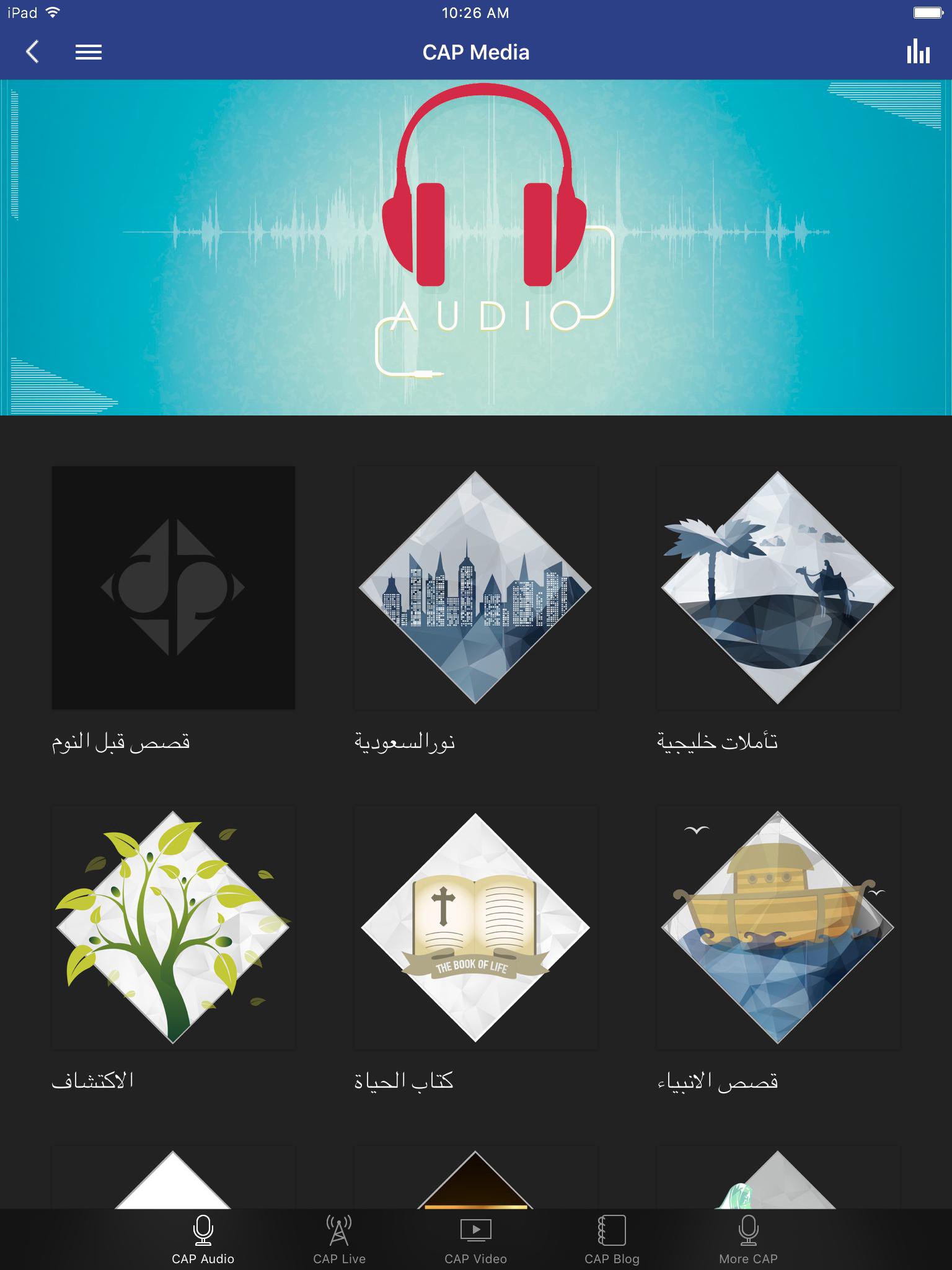Open the now-playing bars icon
The image size is (952, 1270).
click(918, 52)
